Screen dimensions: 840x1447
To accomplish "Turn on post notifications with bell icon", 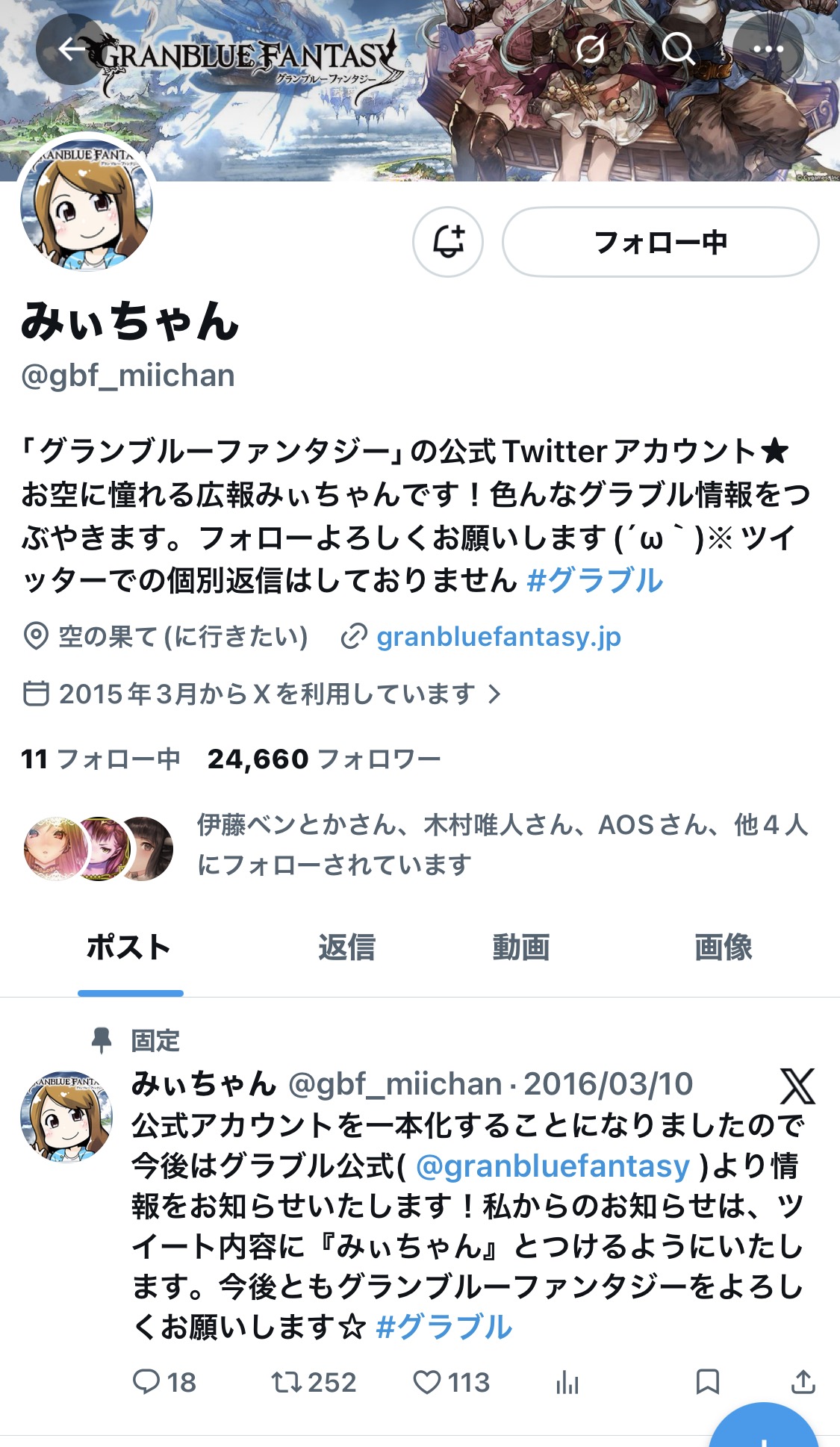I will (x=448, y=242).
